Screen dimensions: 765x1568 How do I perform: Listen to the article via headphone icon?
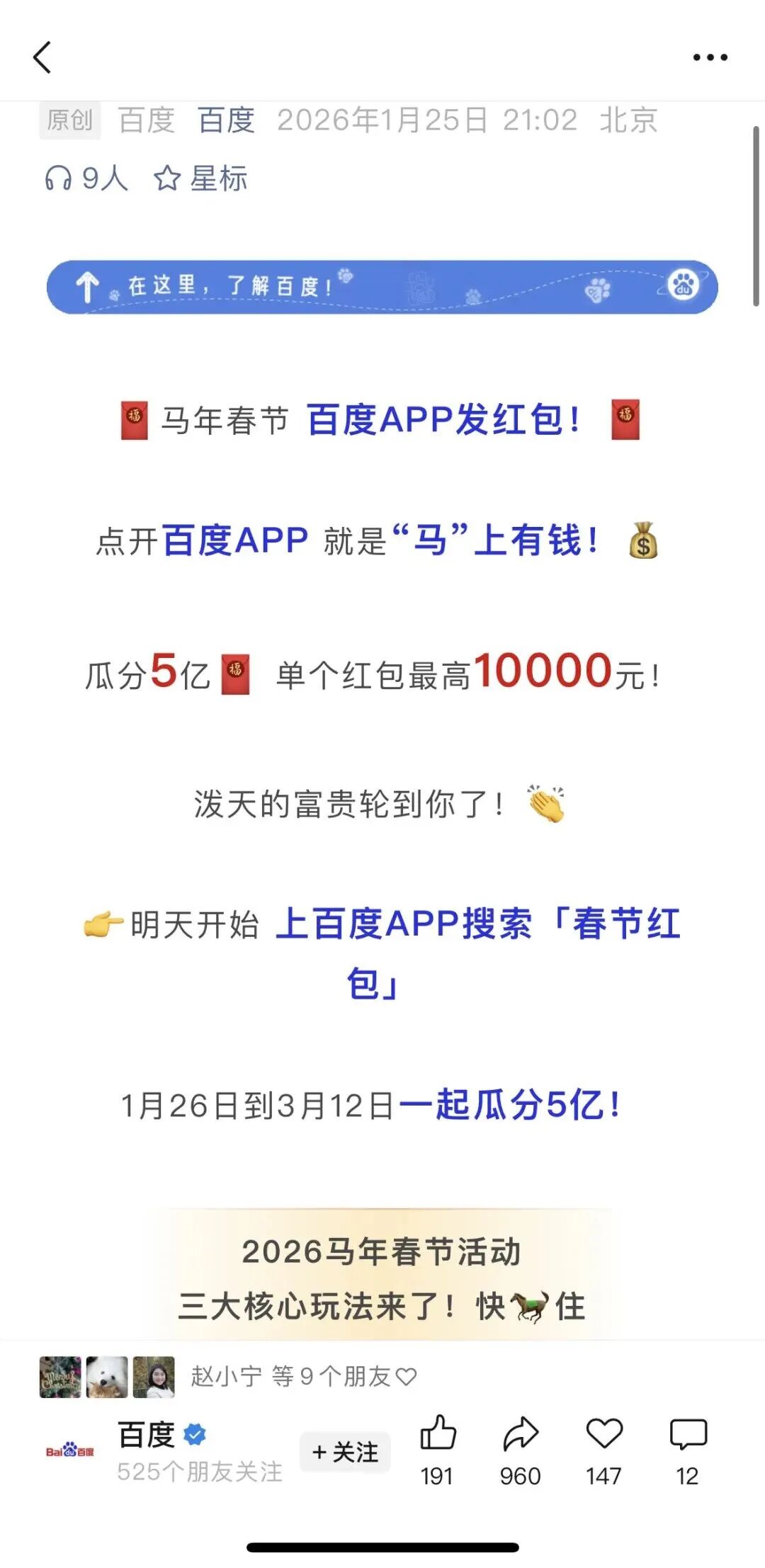coord(86,178)
